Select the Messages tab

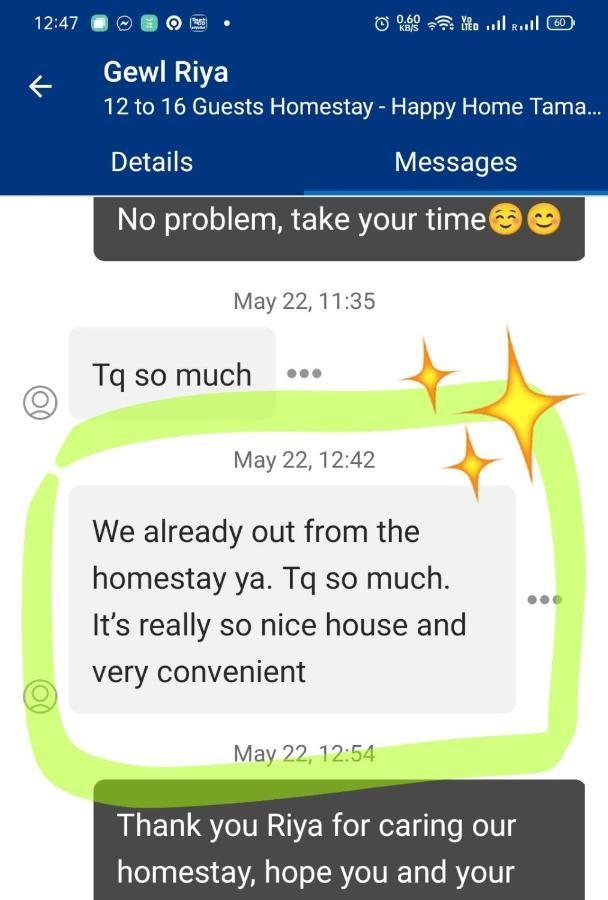point(456,162)
